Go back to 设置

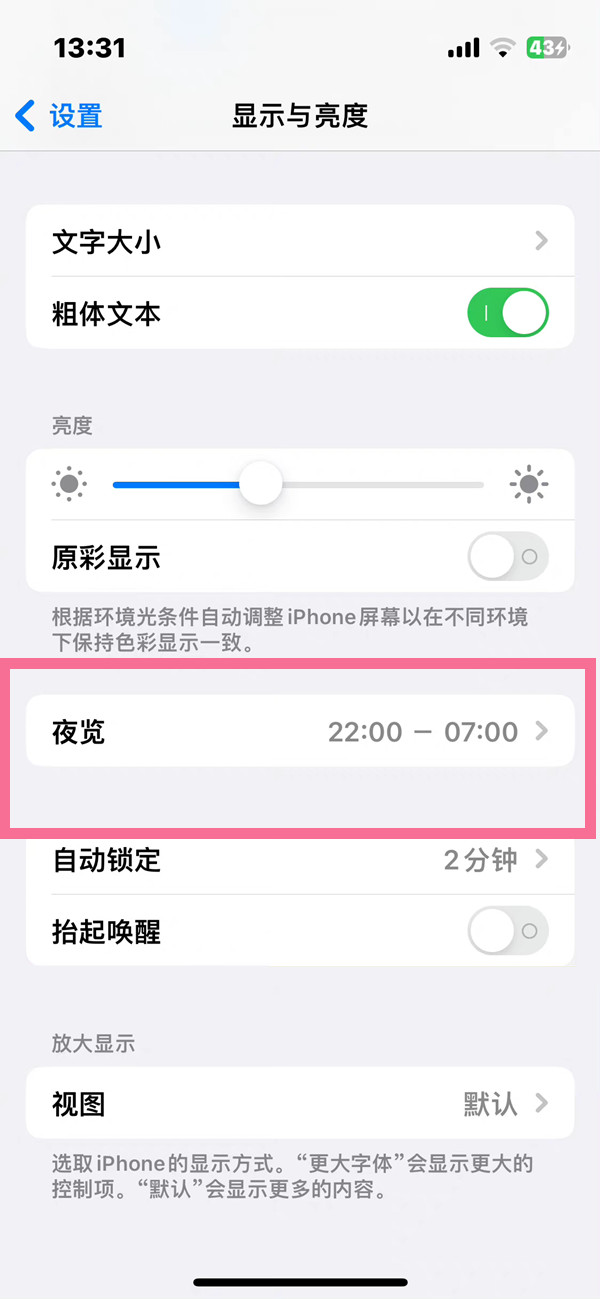click(x=60, y=116)
